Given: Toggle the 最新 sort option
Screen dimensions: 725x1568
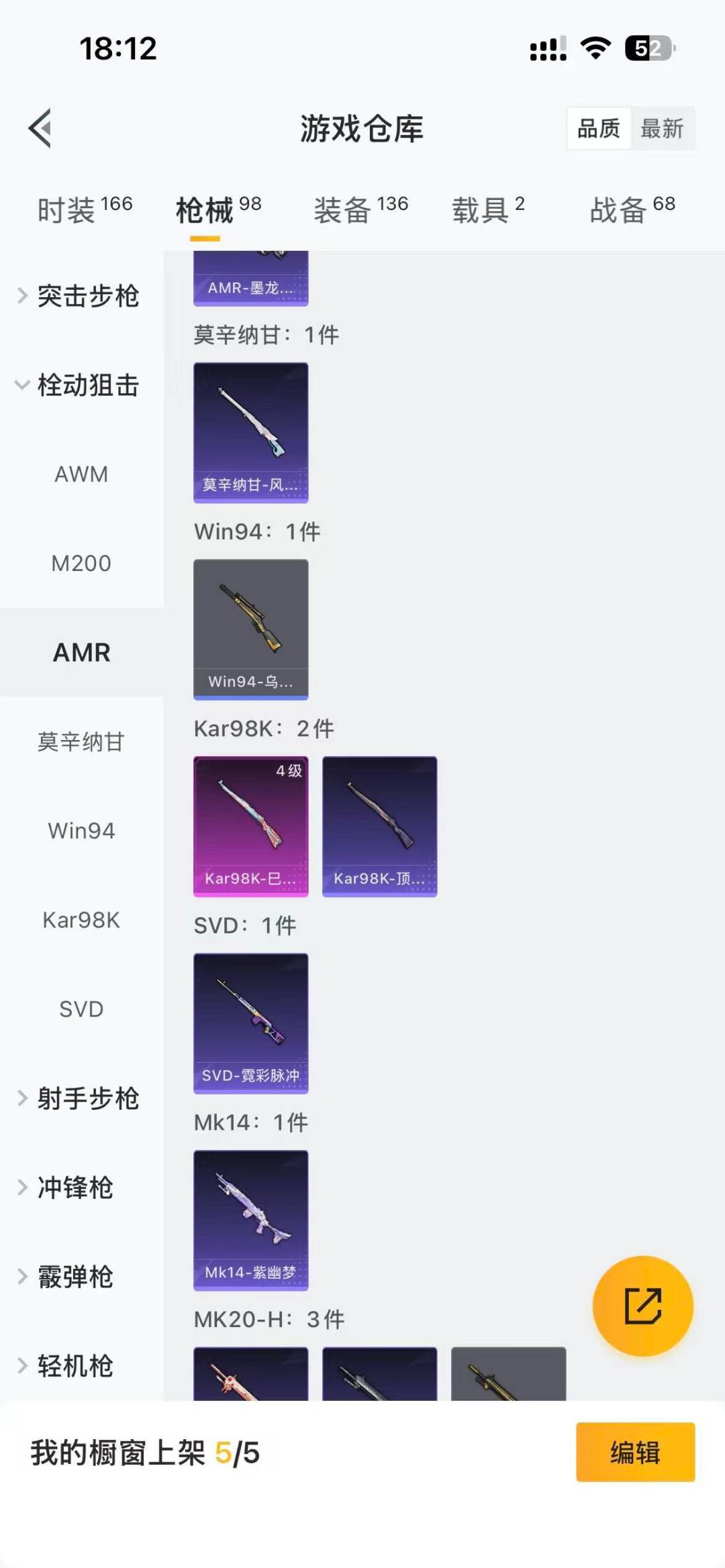Looking at the screenshot, I should tap(663, 127).
